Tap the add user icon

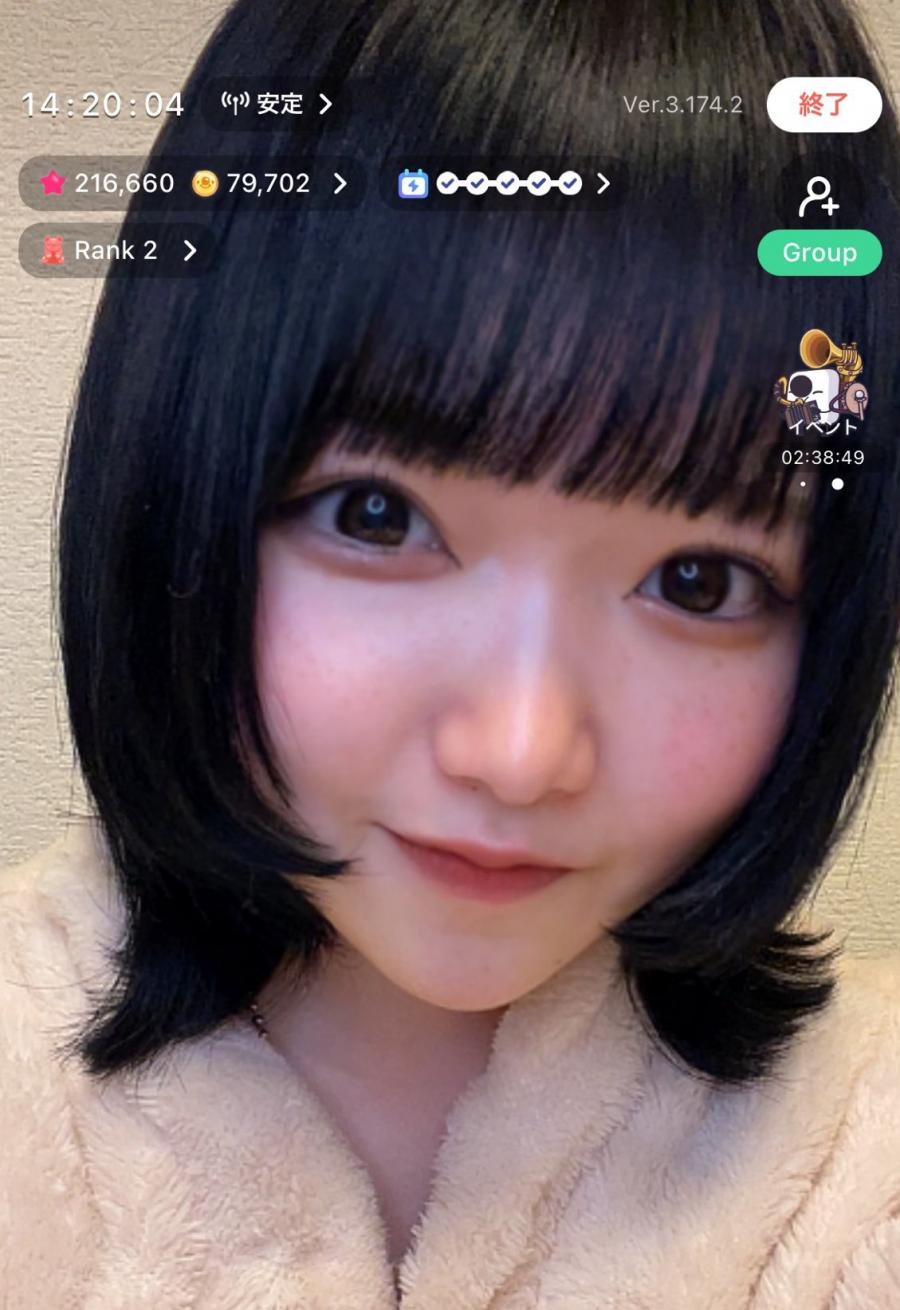pyautogui.click(x=818, y=197)
